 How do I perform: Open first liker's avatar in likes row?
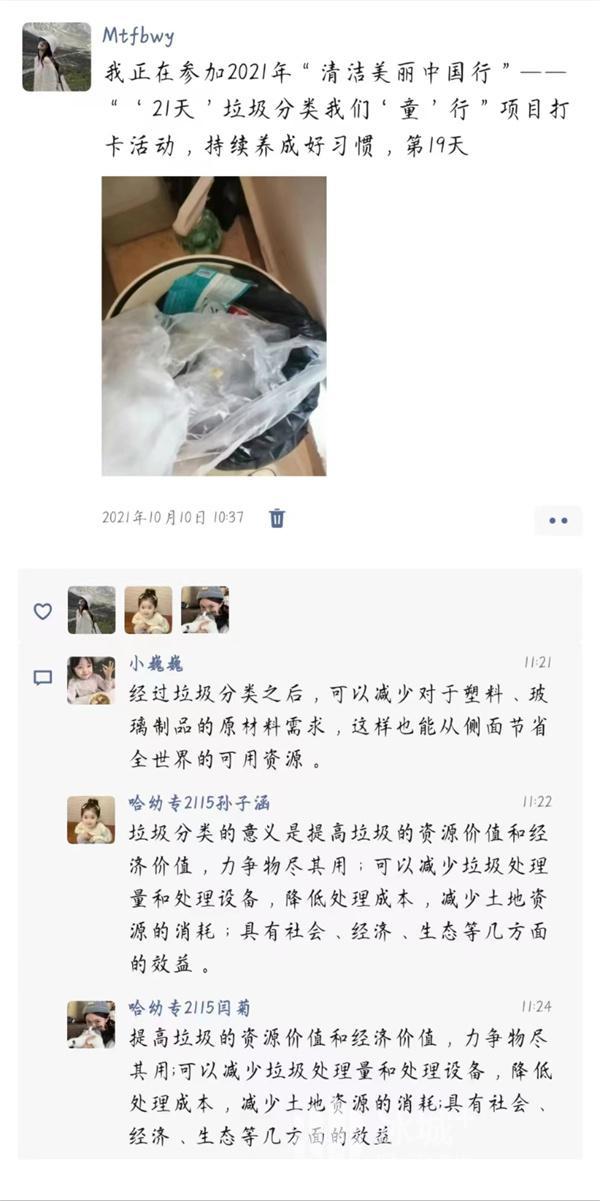(91, 609)
